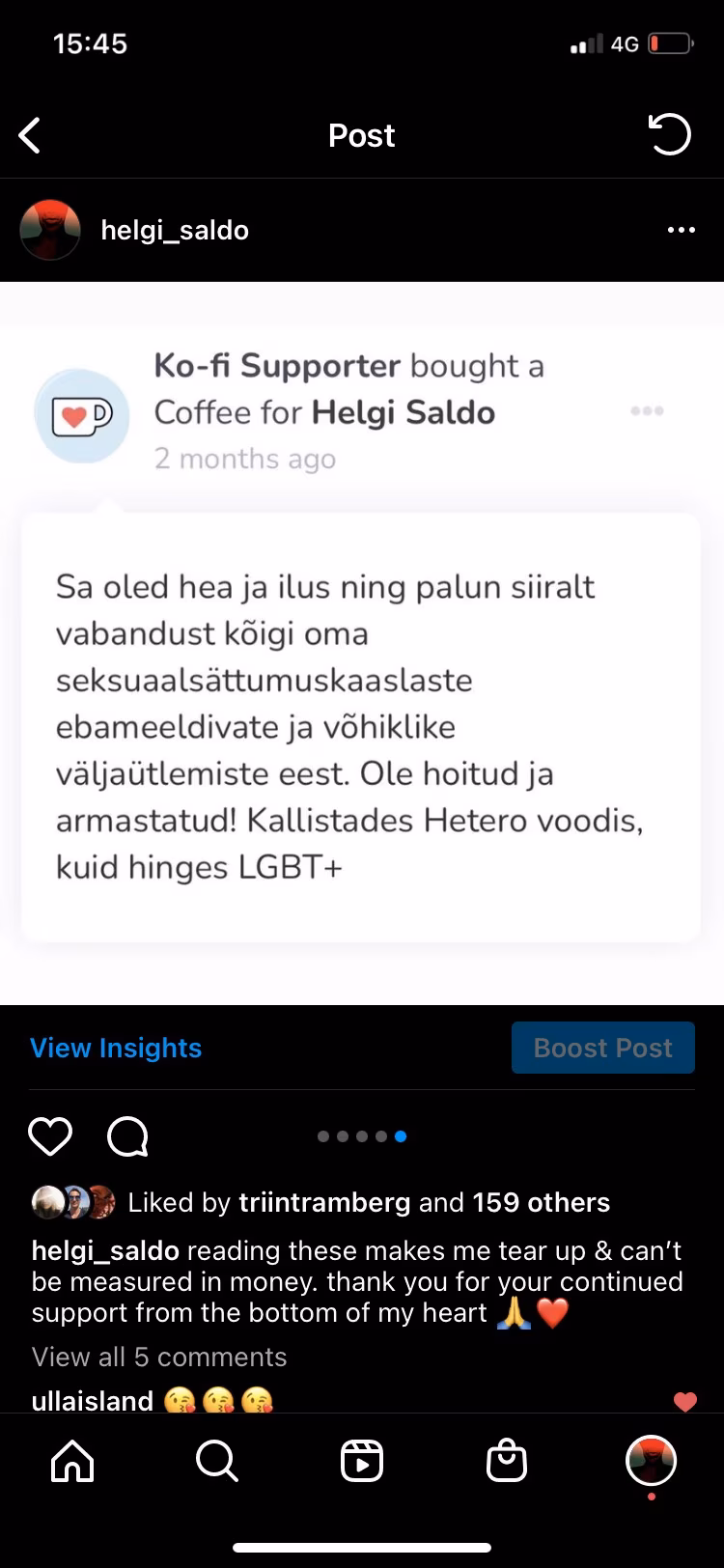
Task: Tap the Boost Post button
Action: click(602, 1048)
